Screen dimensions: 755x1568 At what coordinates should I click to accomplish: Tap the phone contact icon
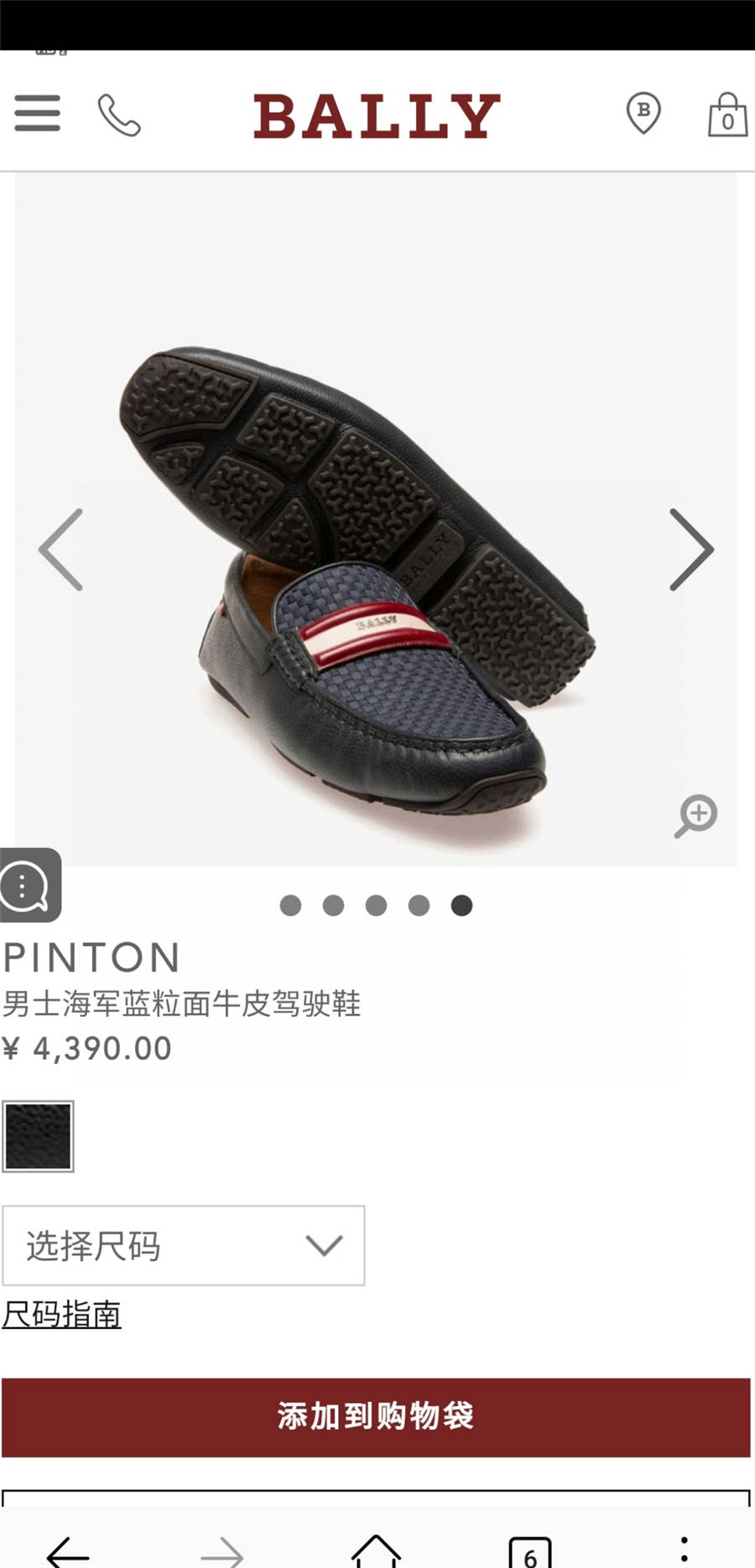point(119,115)
